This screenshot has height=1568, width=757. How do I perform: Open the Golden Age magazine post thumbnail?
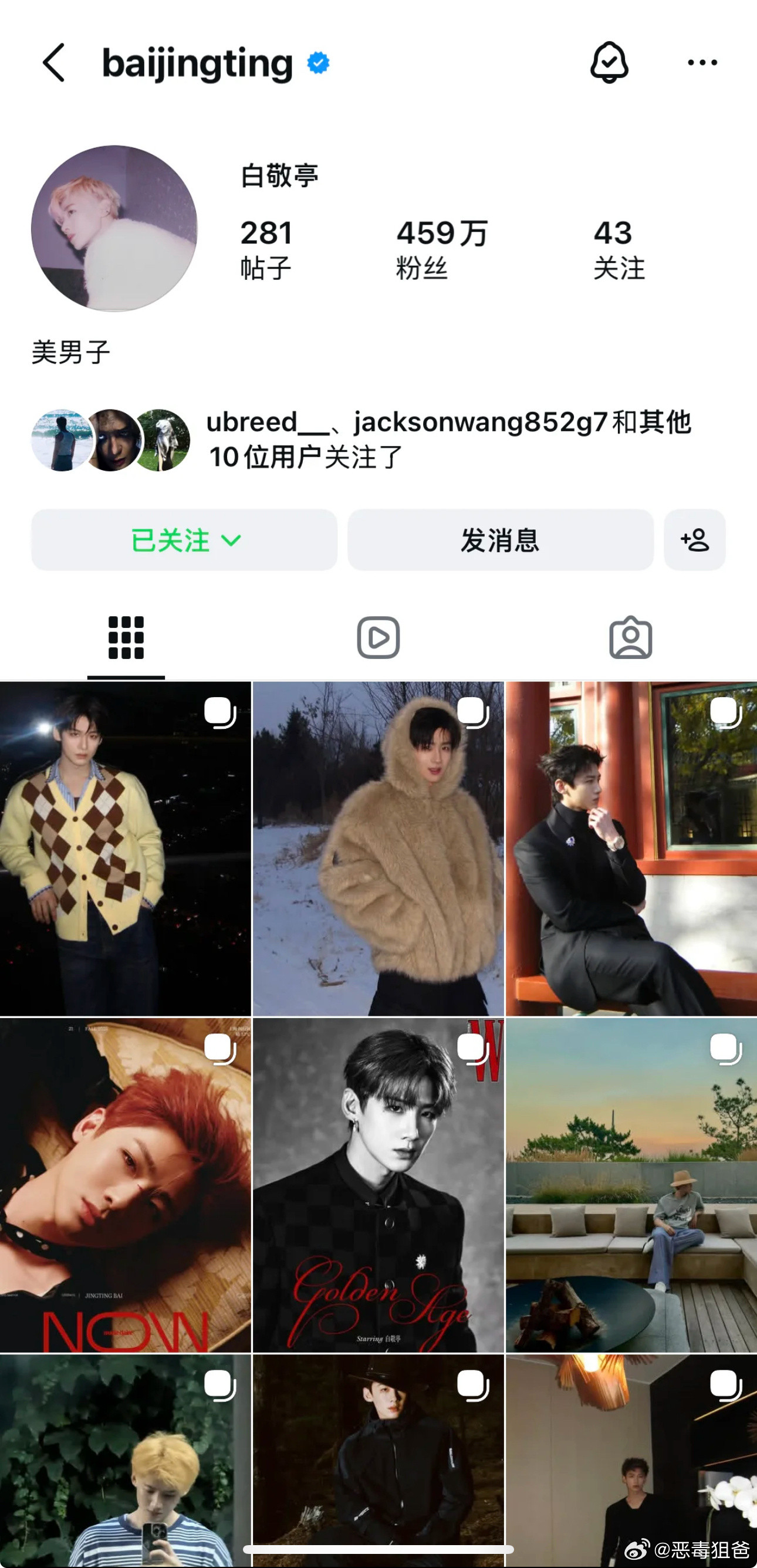(x=378, y=1187)
